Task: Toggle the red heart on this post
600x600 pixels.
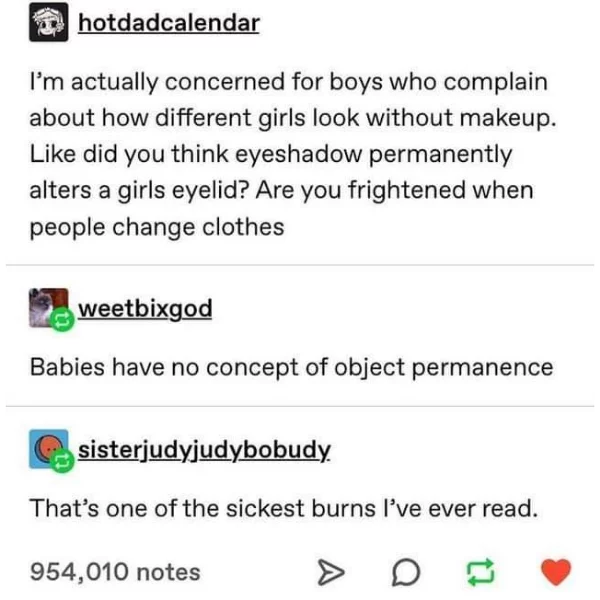Action: tap(557, 572)
